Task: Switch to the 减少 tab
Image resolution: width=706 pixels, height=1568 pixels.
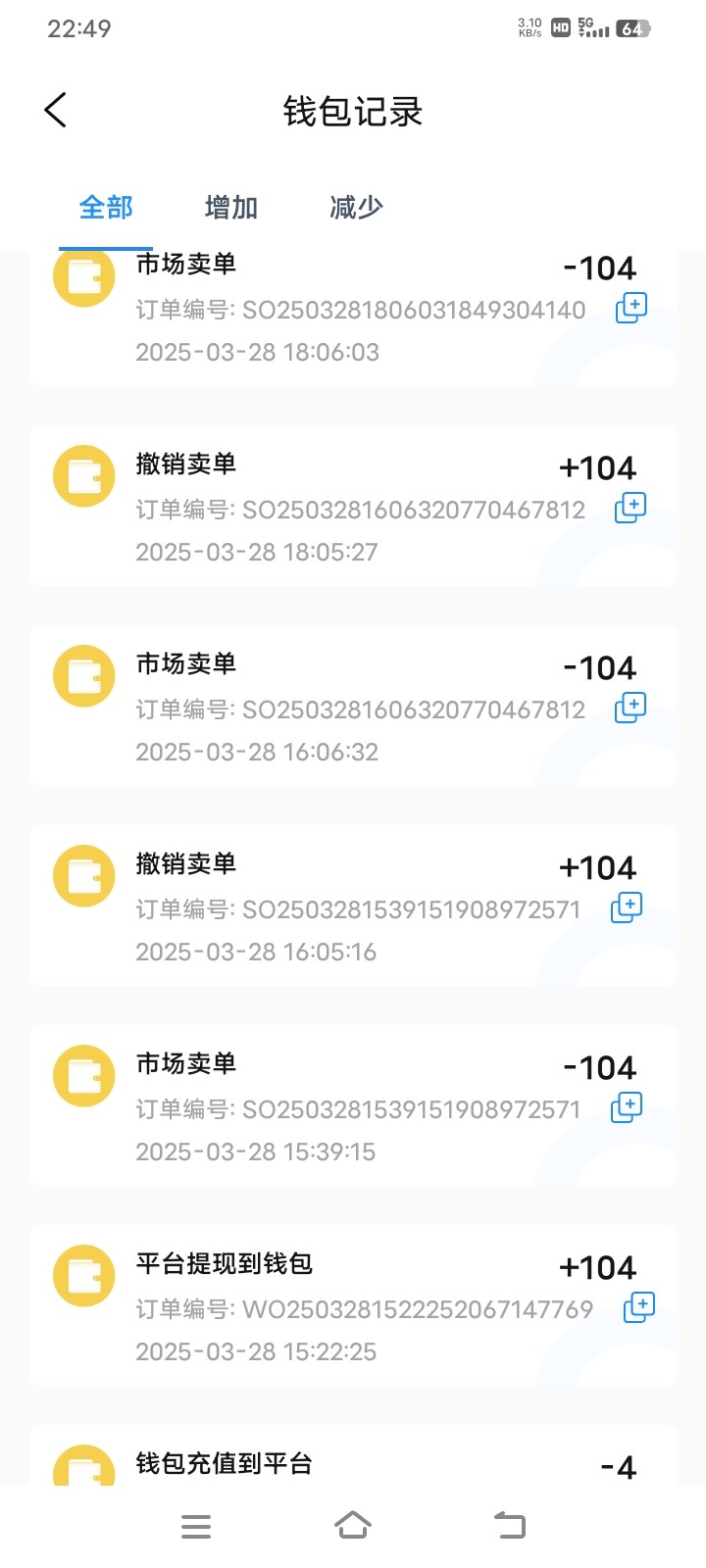Action: (x=356, y=208)
